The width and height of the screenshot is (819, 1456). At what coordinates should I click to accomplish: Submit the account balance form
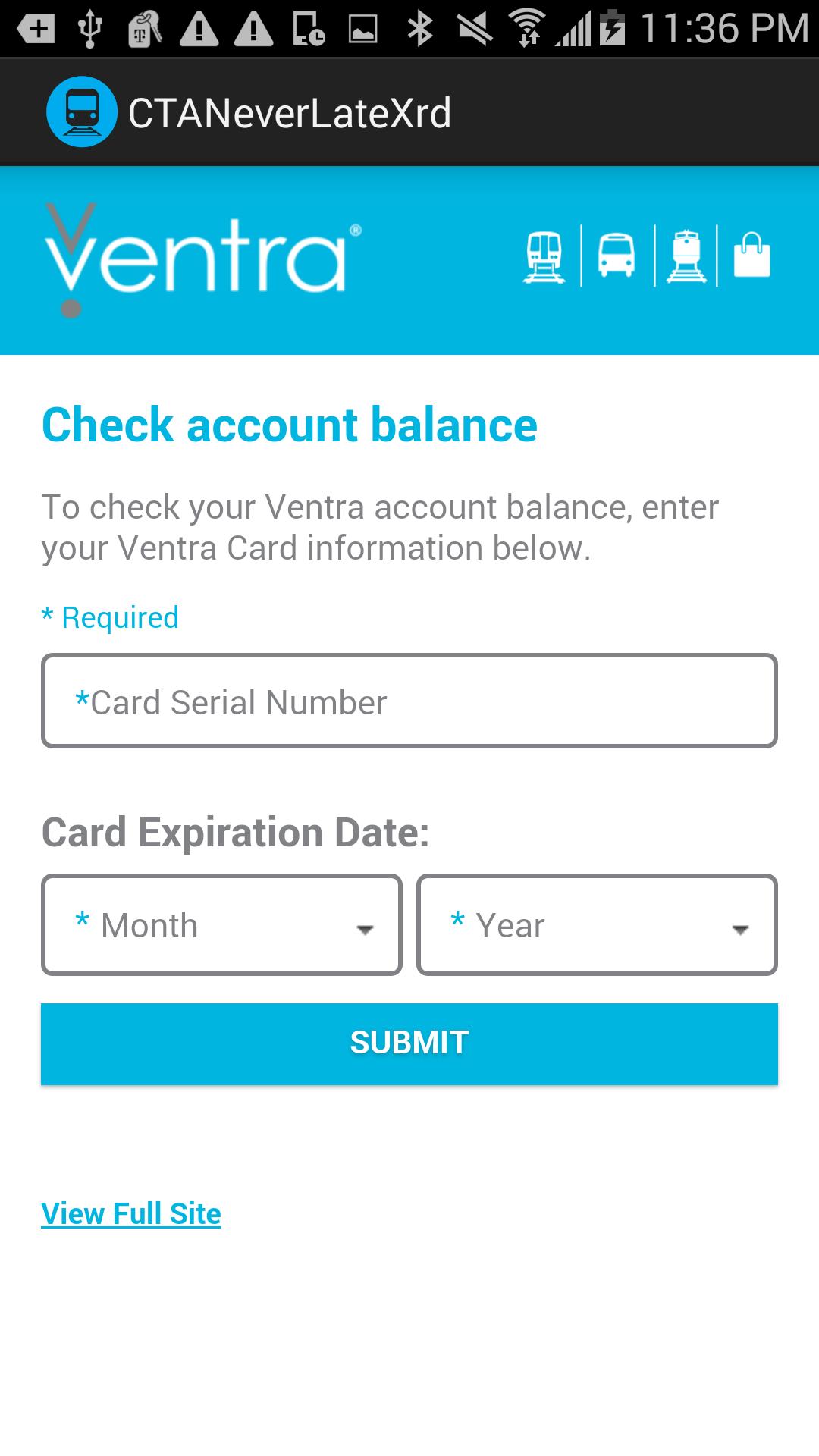point(409,1043)
